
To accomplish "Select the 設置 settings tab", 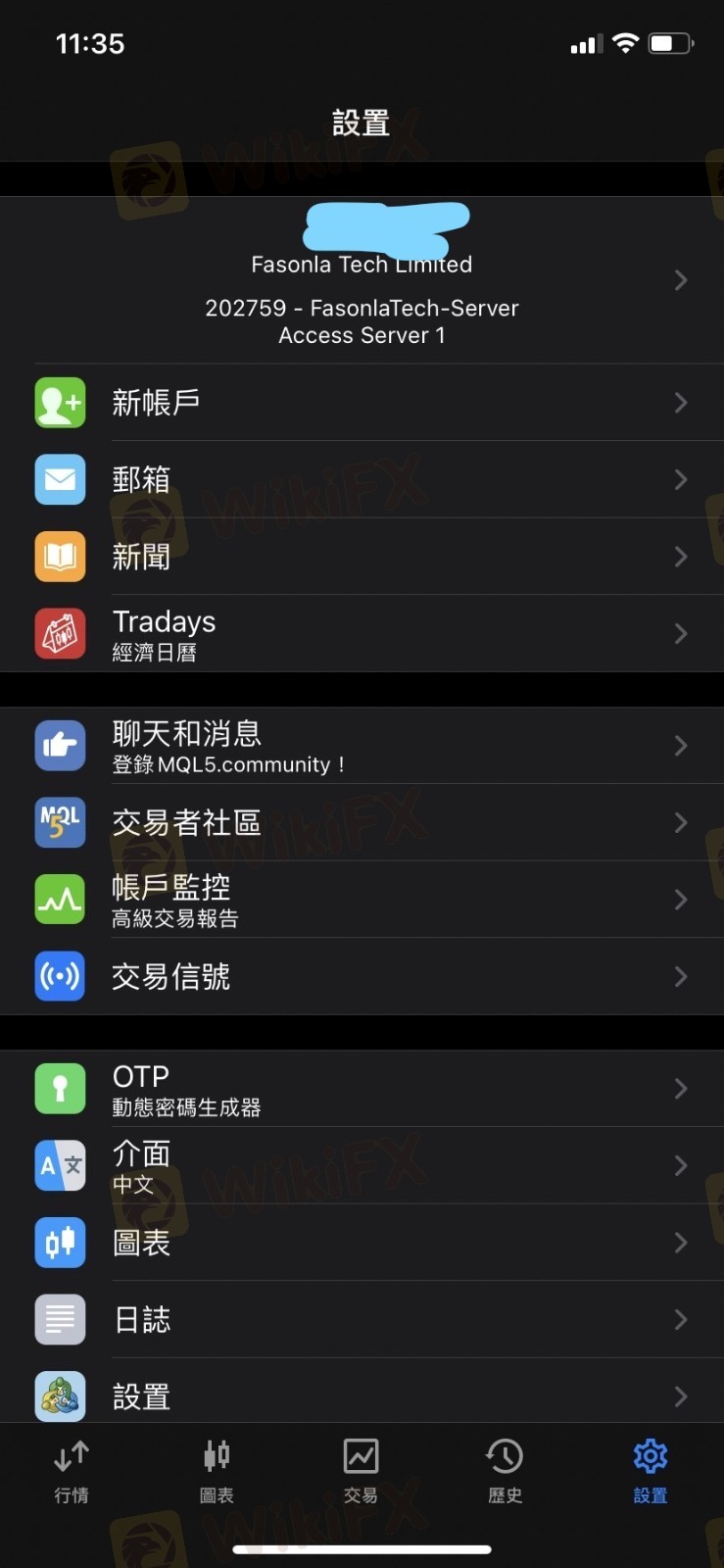I will [650, 1472].
